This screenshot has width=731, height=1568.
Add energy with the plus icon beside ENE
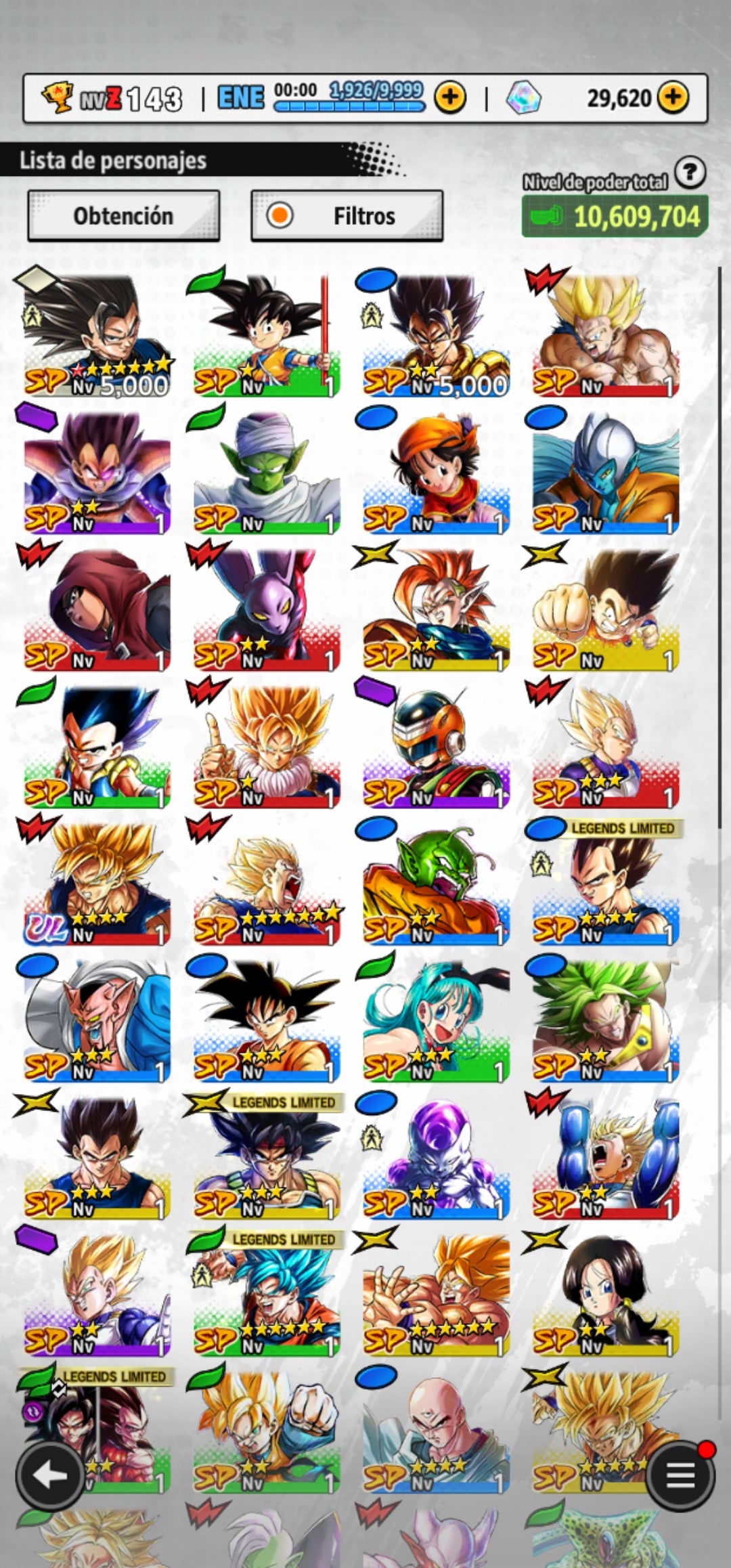pos(450,98)
